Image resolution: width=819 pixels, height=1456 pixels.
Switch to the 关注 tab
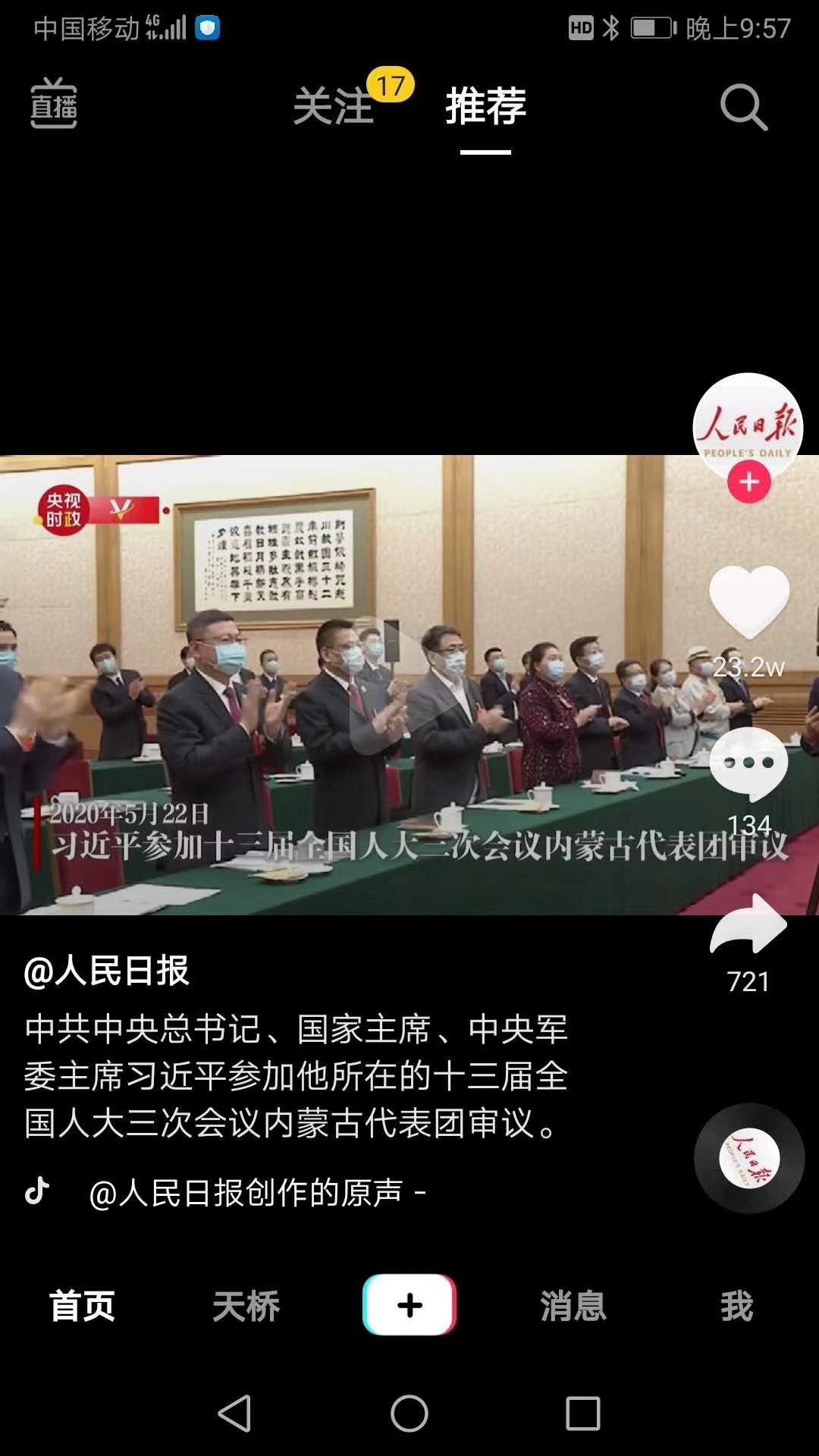[x=334, y=106]
